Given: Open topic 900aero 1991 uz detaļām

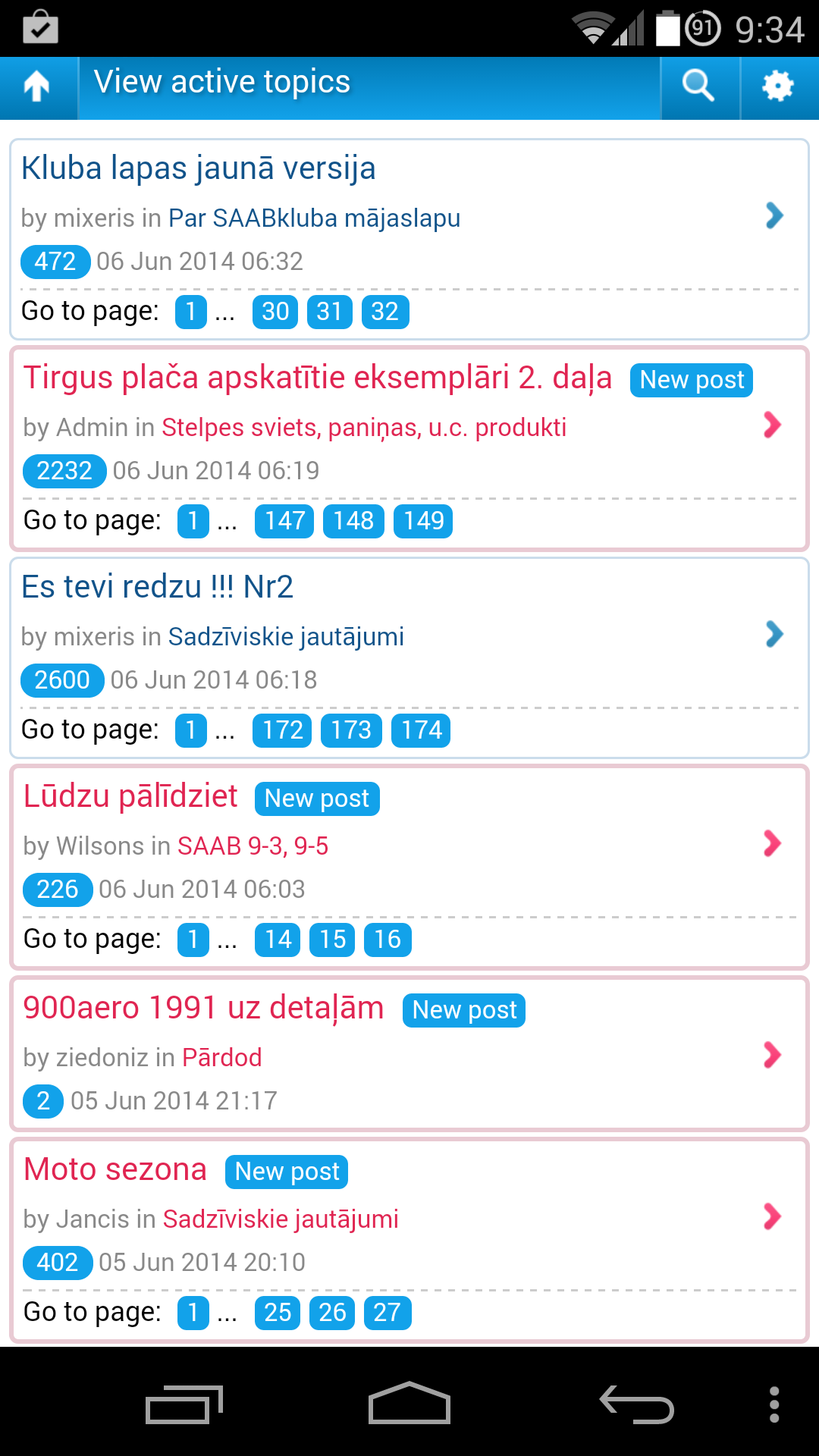Looking at the screenshot, I should point(203,1008).
